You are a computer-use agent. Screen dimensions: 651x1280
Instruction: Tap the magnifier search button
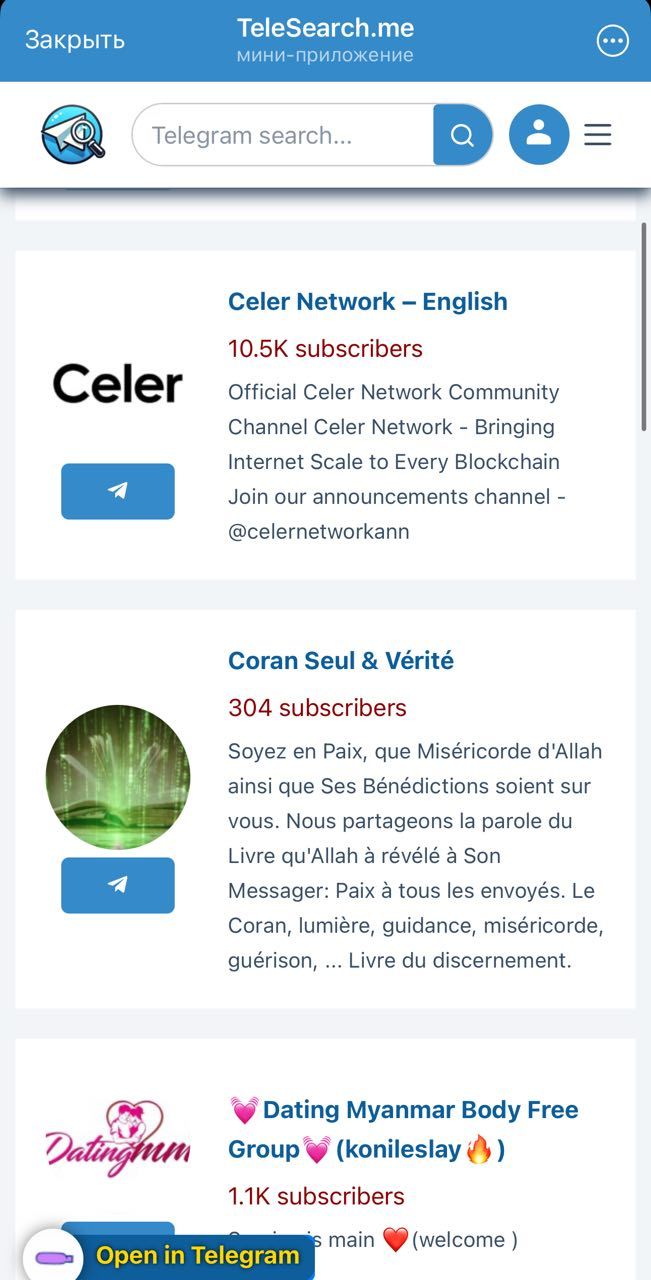[x=462, y=135]
